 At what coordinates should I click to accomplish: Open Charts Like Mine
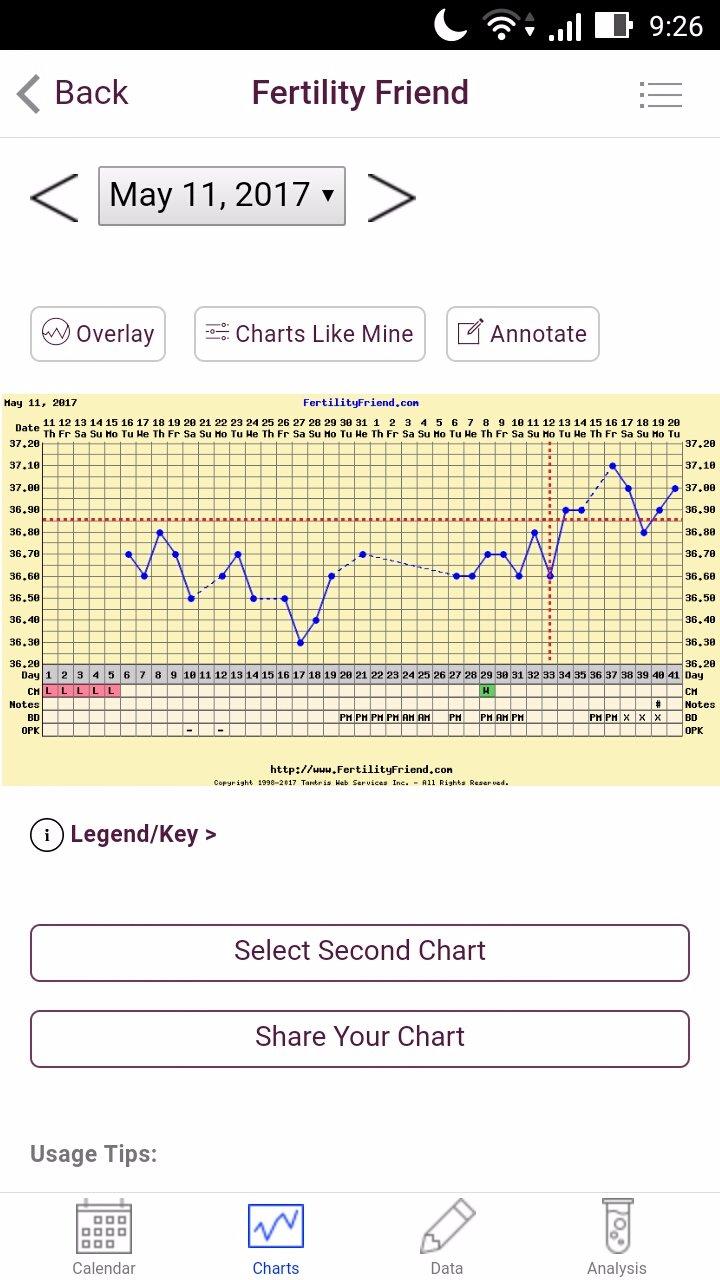(x=310, y=334)
